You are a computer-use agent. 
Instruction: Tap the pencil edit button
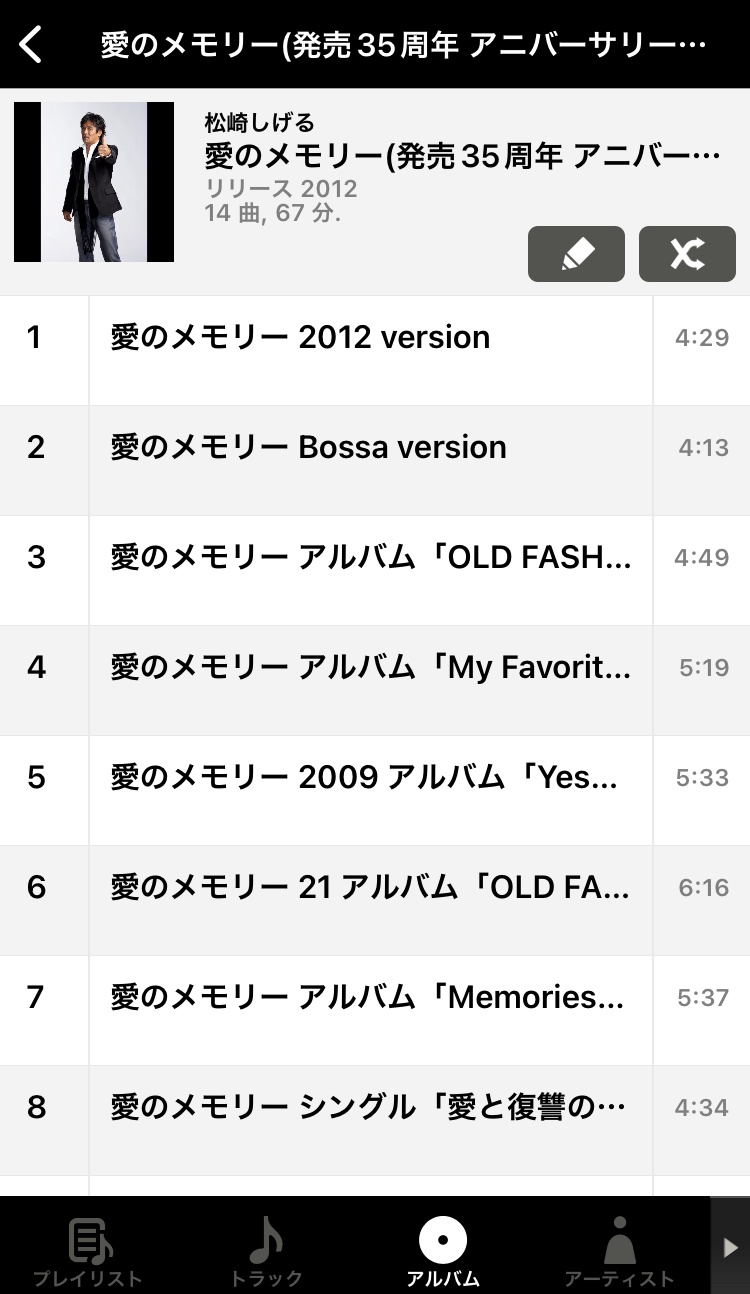click(x=576, y=254)
